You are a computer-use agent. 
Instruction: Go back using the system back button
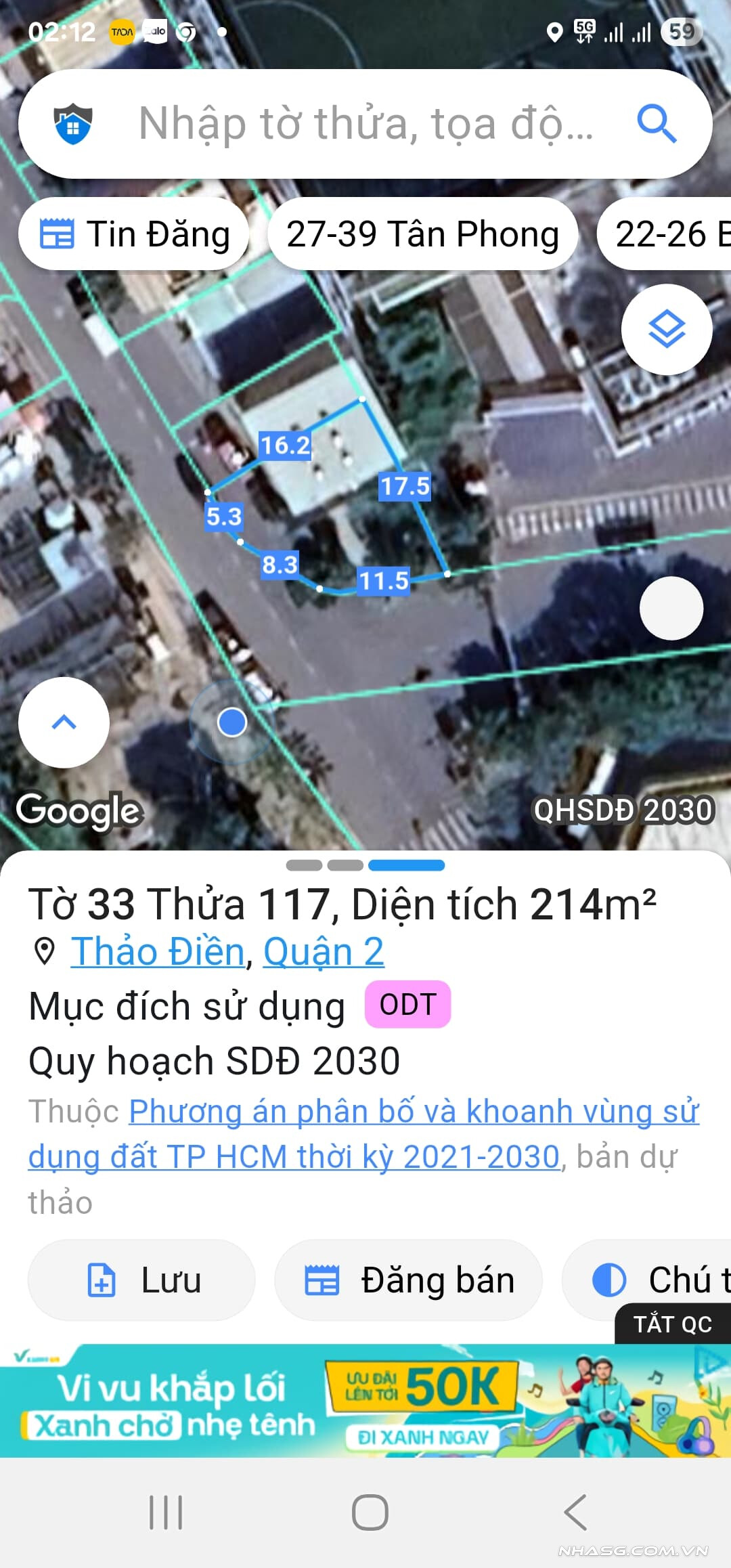click(x=575, y=1512)
